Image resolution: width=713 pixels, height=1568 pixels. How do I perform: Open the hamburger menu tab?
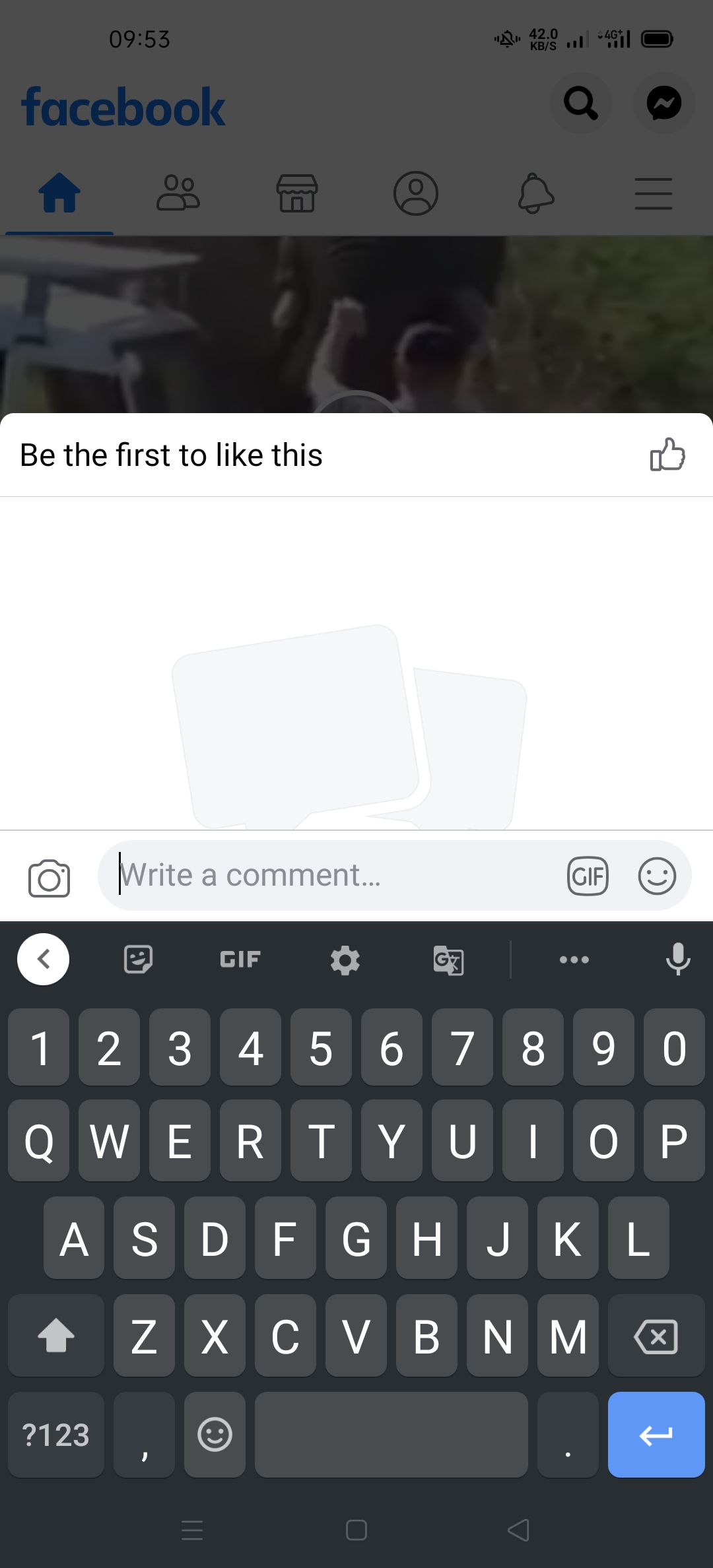click(x=654, y=193)
